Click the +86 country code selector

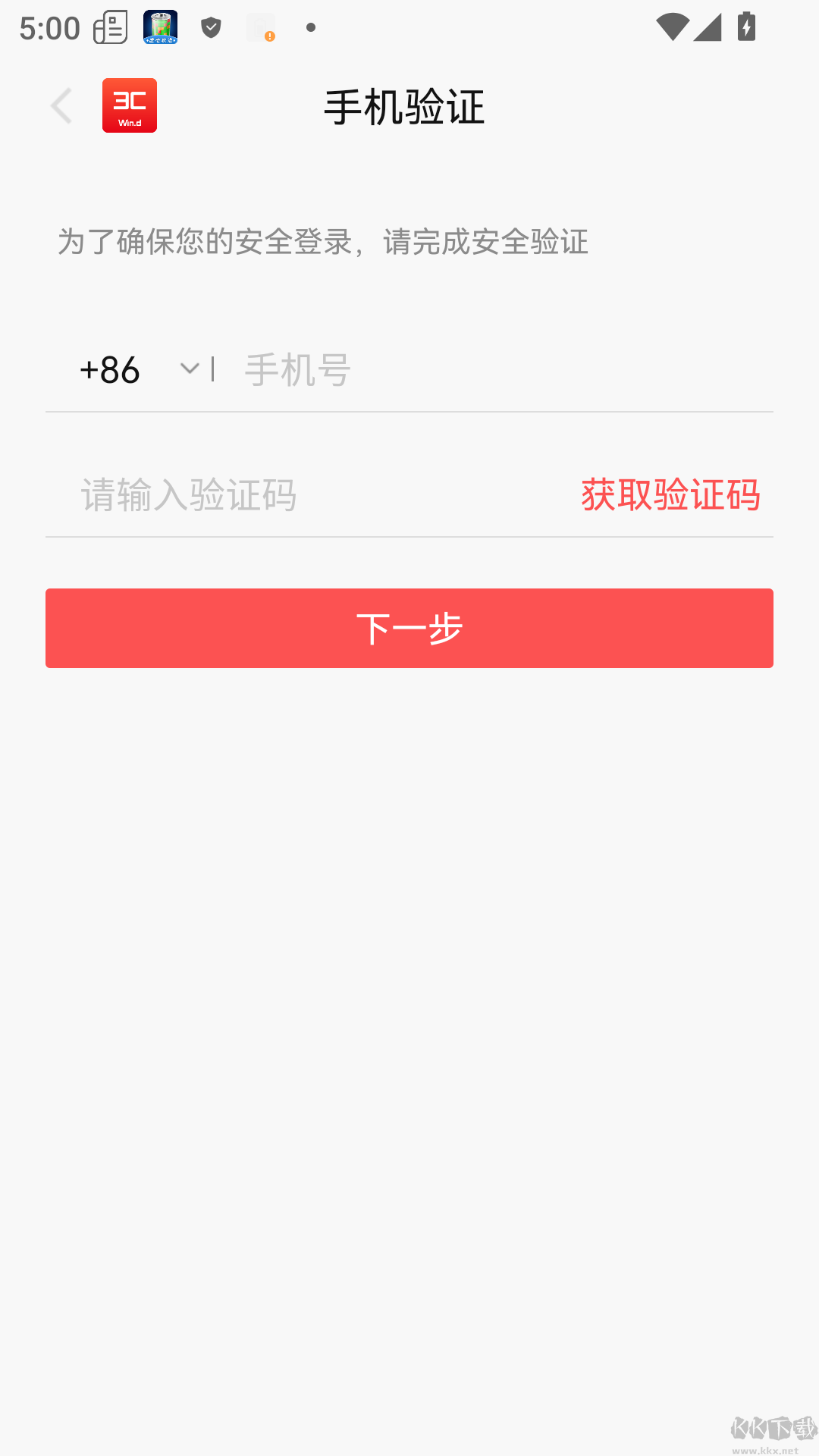pos(109,371)
